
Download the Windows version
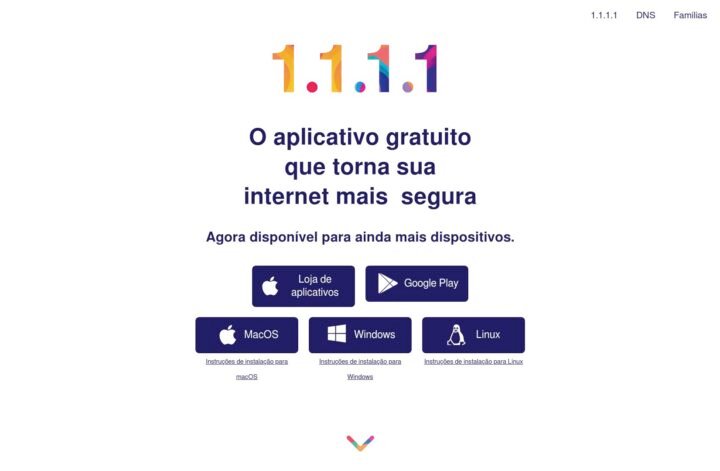360,335
